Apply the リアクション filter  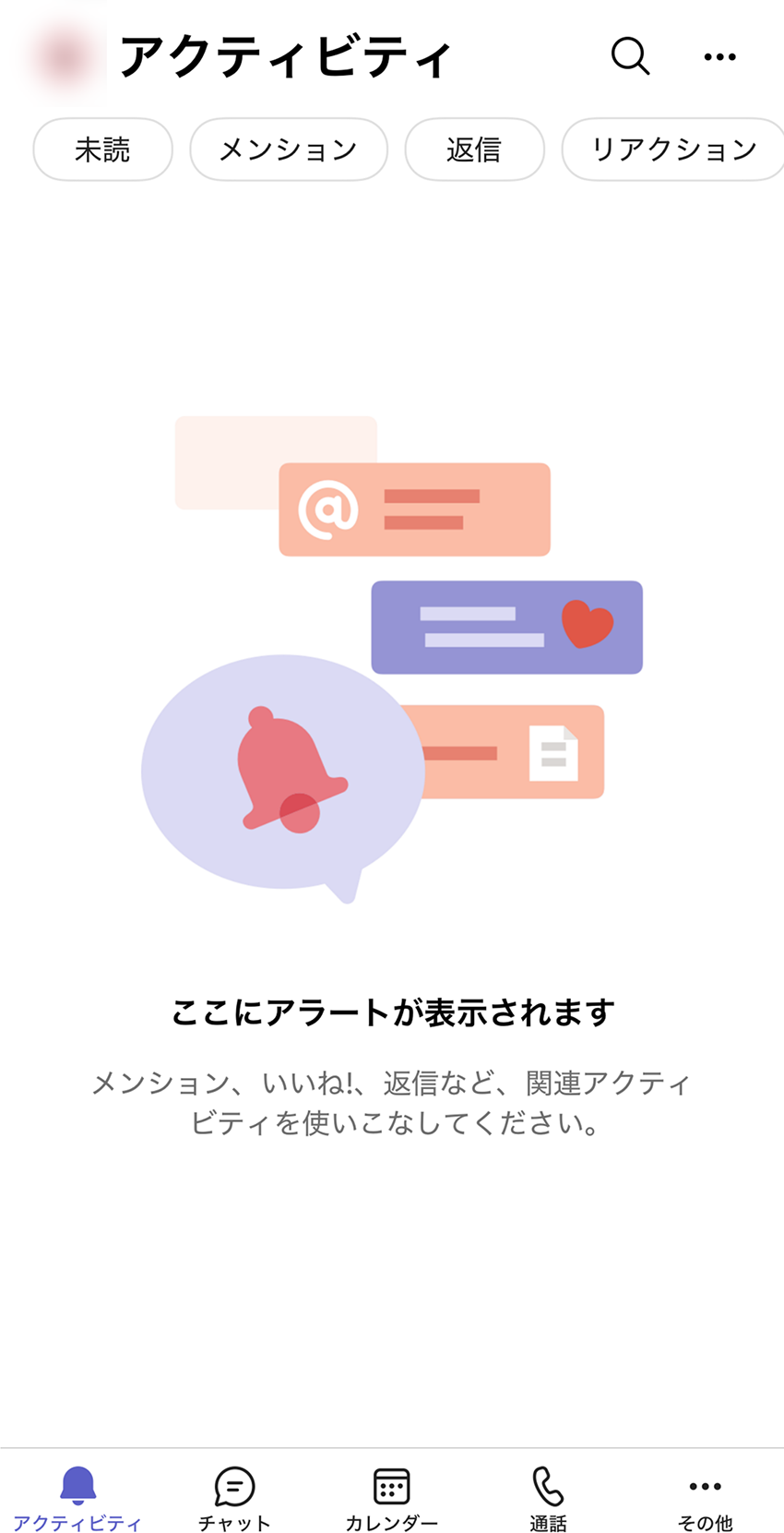673,150
